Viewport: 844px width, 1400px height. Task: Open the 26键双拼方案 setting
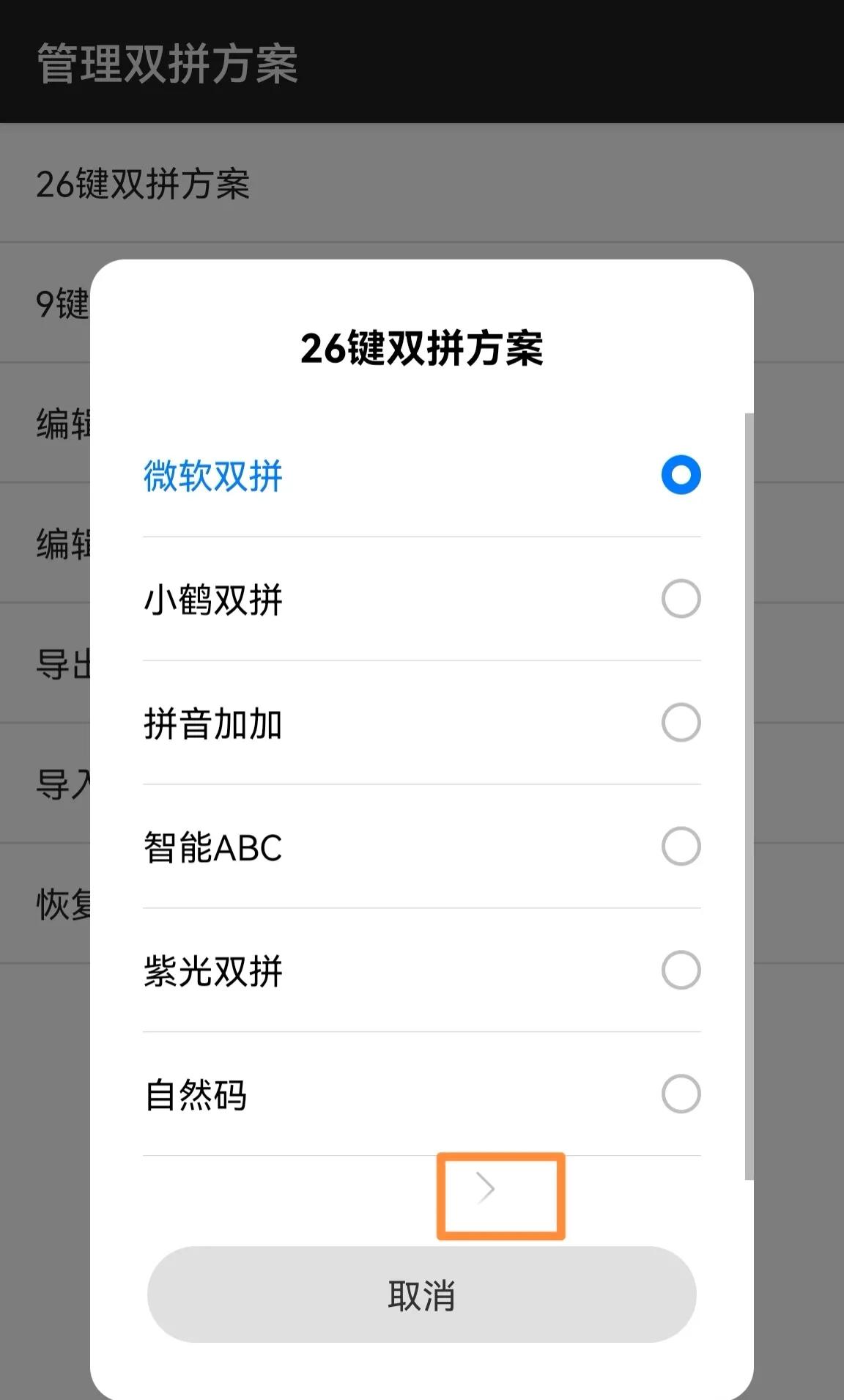click(144, 186)
